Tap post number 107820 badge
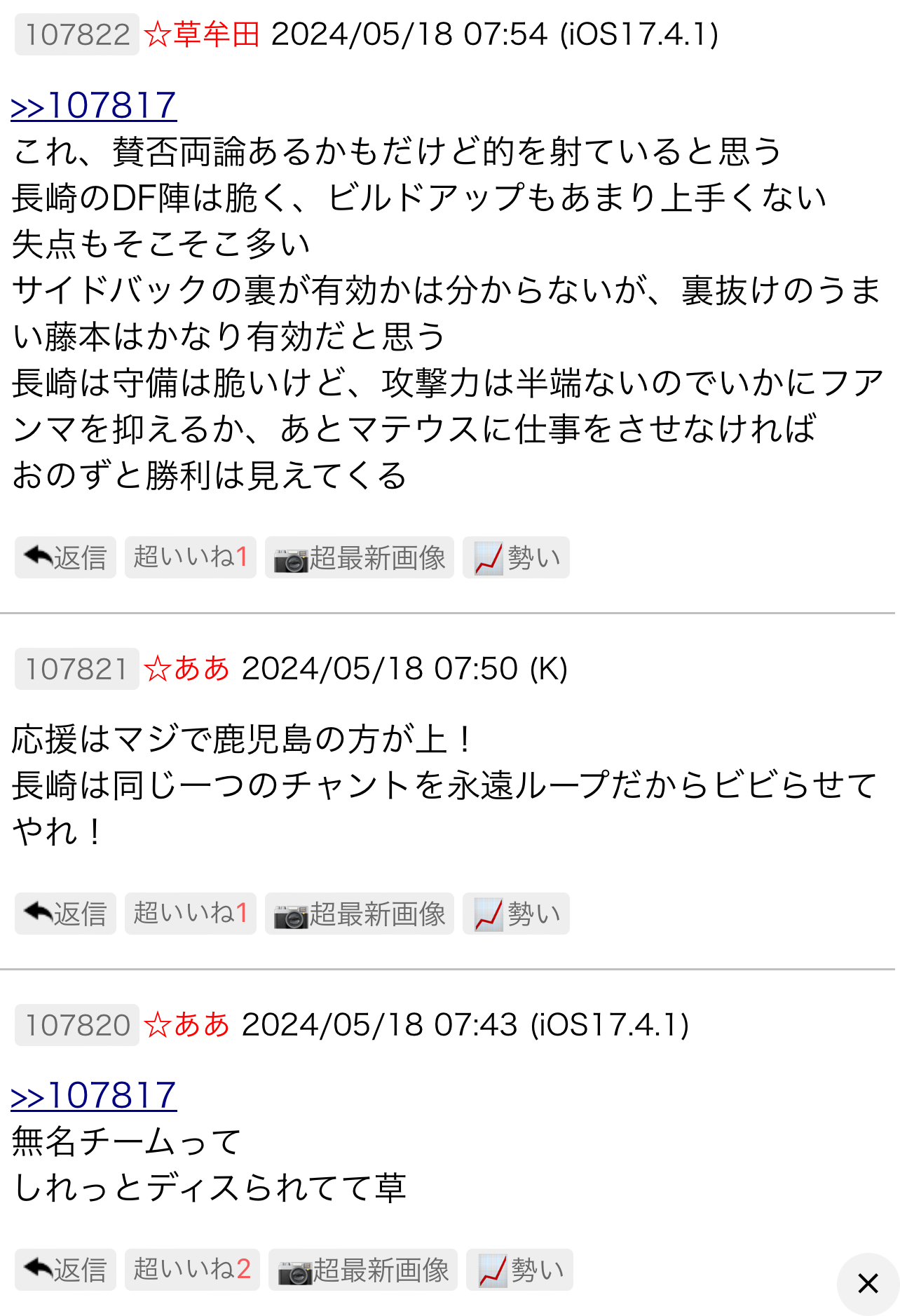This screenshot has width=900, height=1316. click(76, 1025)
